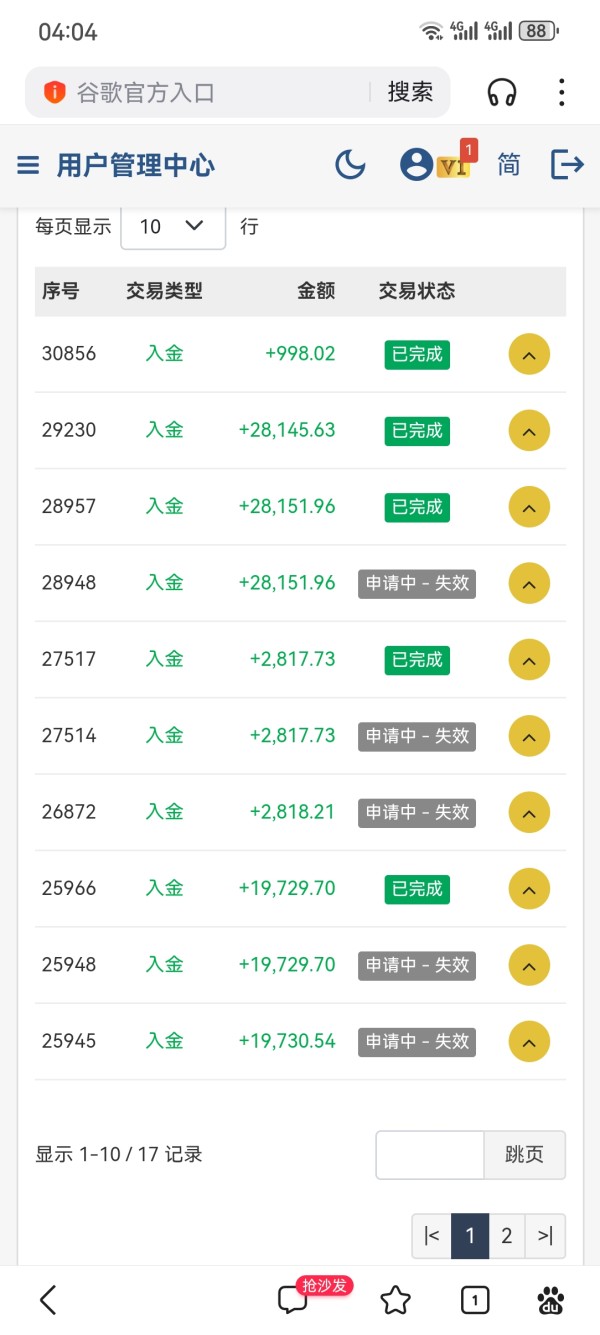
Task: Expand details for transaction 29230
Action: click(x=529, y=431)
